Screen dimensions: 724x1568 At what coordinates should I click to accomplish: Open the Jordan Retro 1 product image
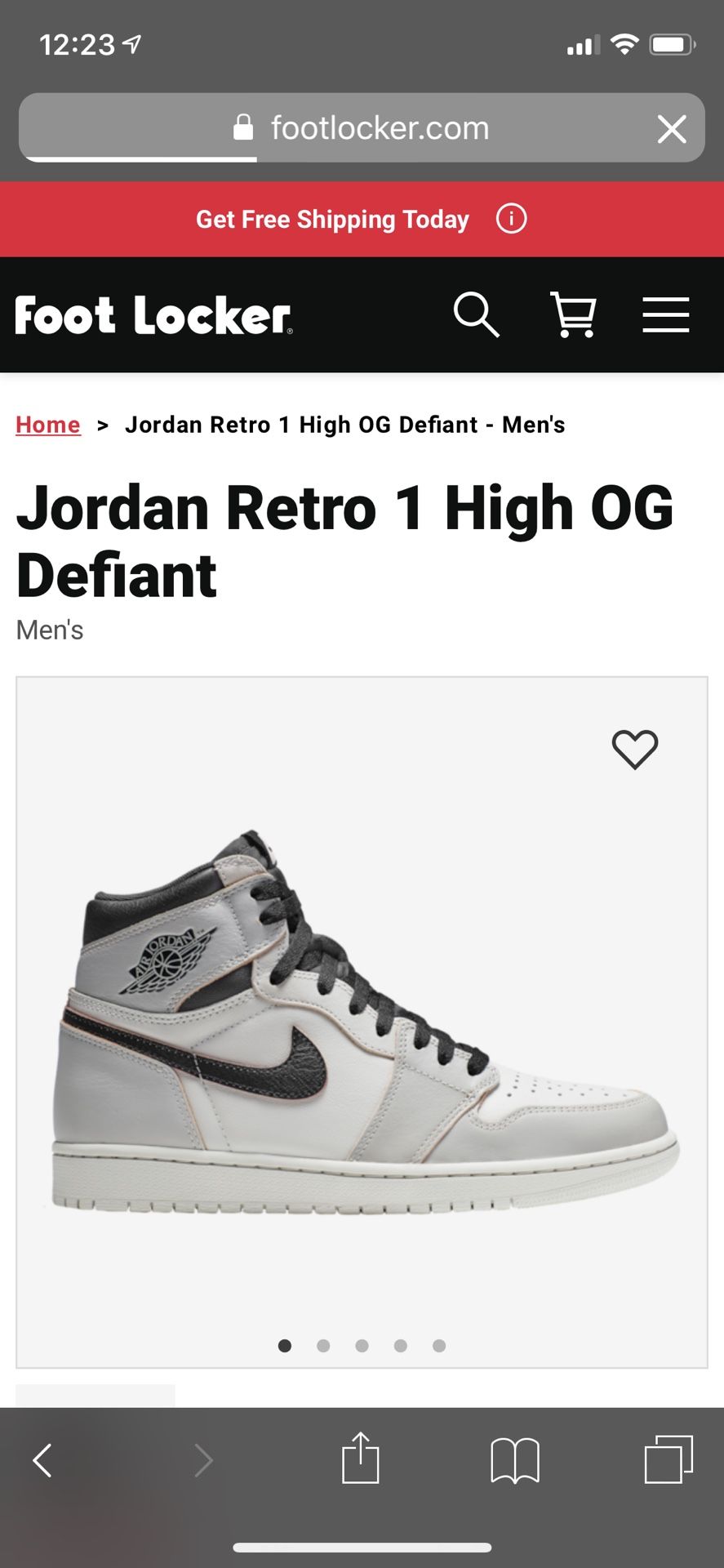(x=362, y=1022)
